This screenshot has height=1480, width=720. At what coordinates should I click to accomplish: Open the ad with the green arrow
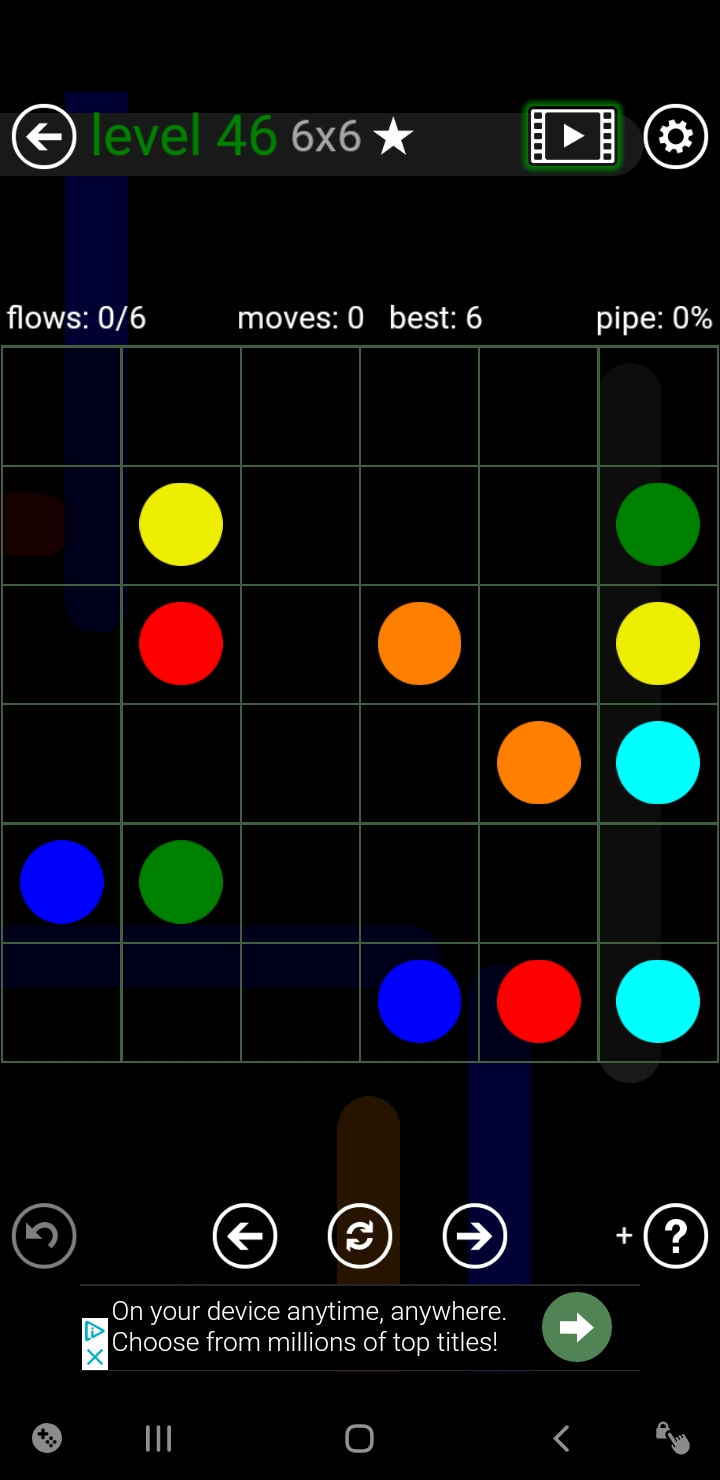tap(577, 1327)
